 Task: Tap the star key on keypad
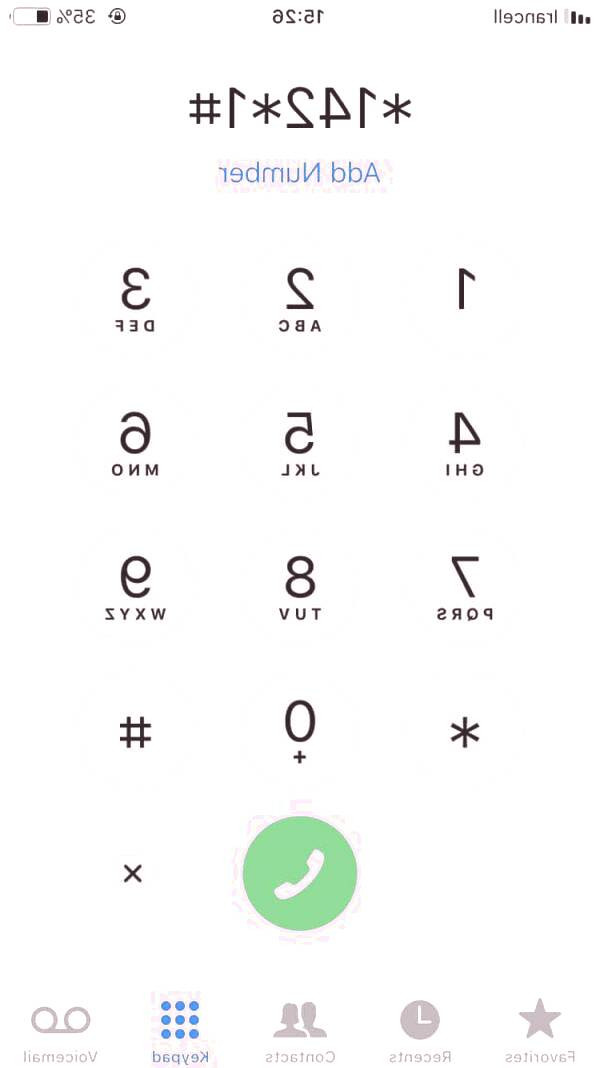pyautogui.click(x=464, y=732)
